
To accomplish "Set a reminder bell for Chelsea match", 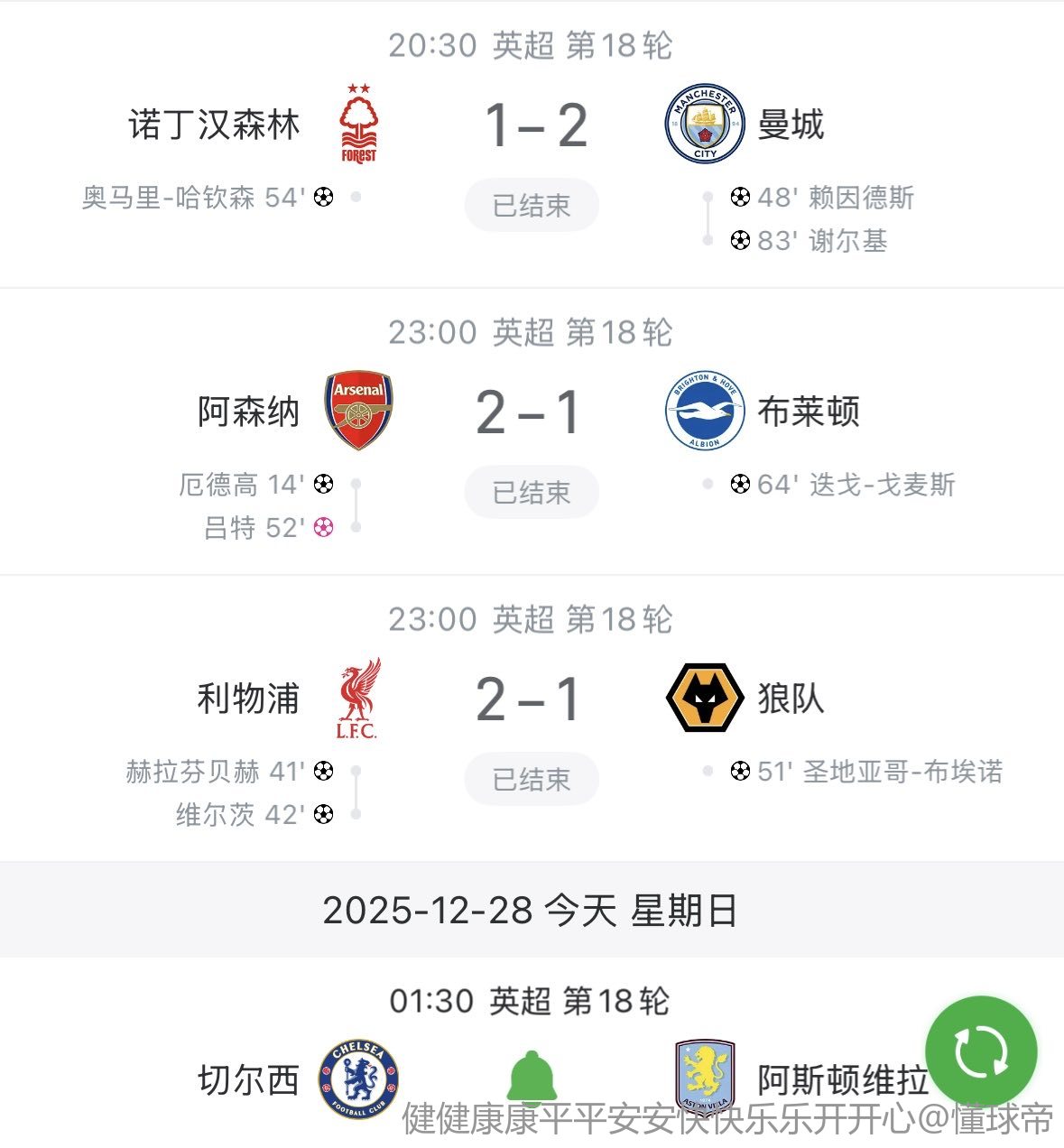I will pos(532,1077).
